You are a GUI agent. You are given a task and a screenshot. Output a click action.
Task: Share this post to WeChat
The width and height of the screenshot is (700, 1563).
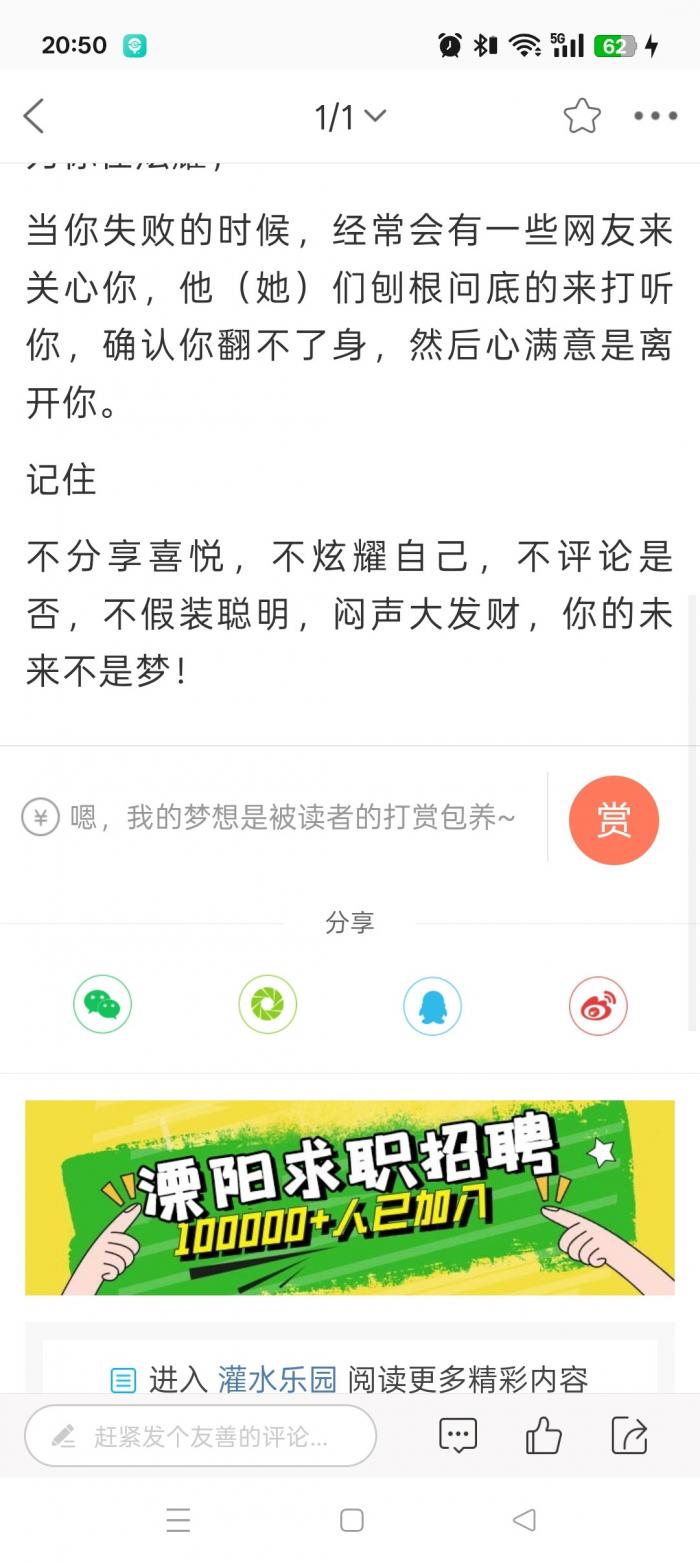click(x=102, y=1004)
